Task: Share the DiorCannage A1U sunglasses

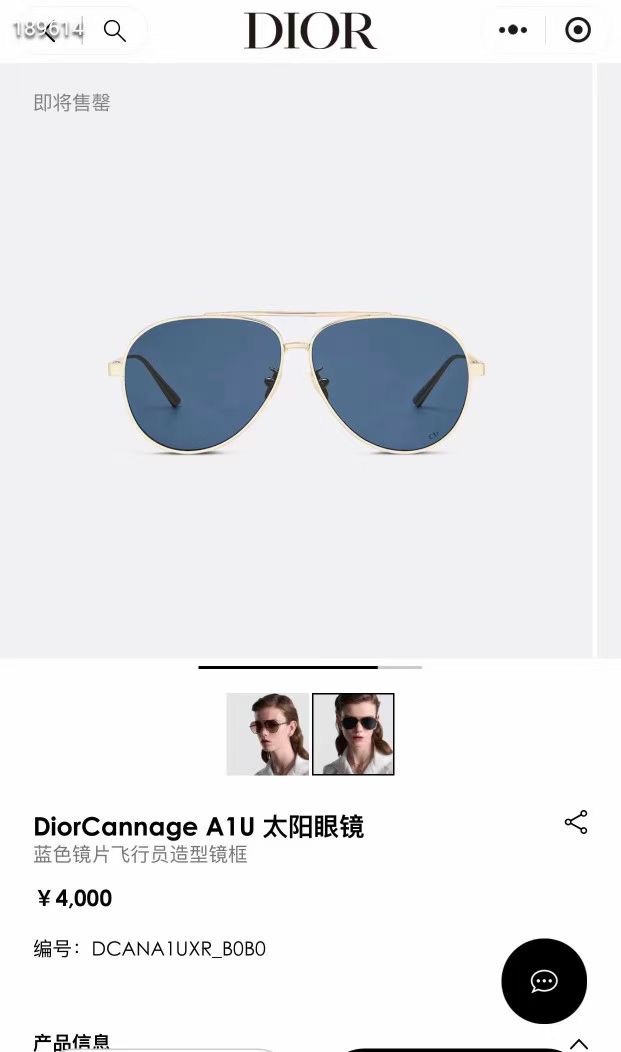Action: (x=576, y=822)
